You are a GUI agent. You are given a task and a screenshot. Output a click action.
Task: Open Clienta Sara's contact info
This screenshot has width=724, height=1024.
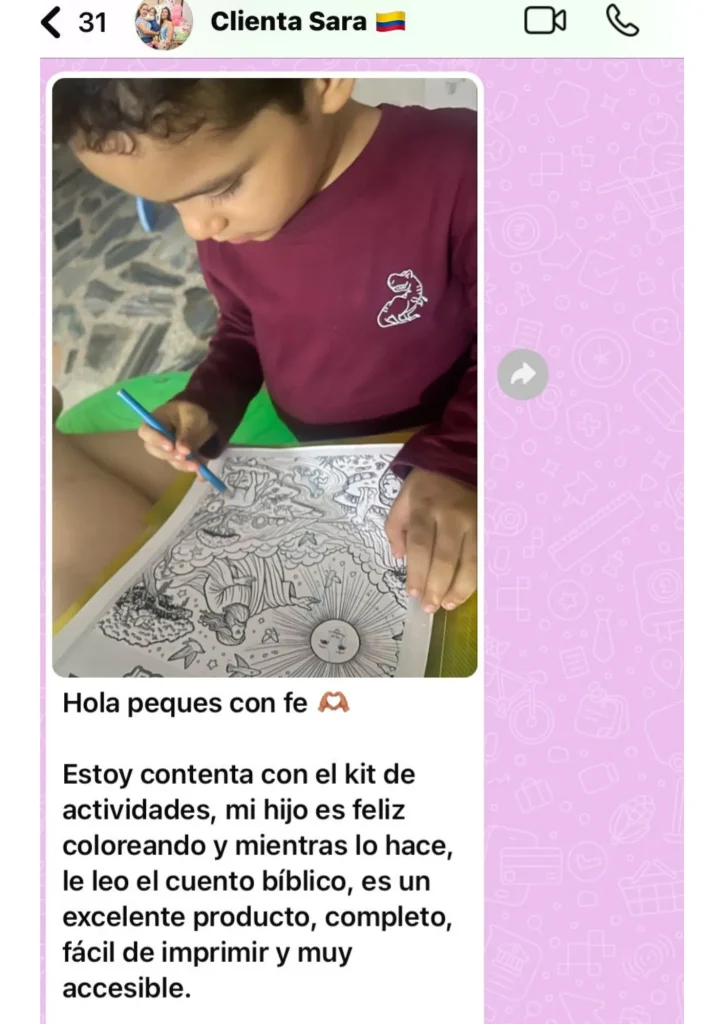click(x=288, y=21)
